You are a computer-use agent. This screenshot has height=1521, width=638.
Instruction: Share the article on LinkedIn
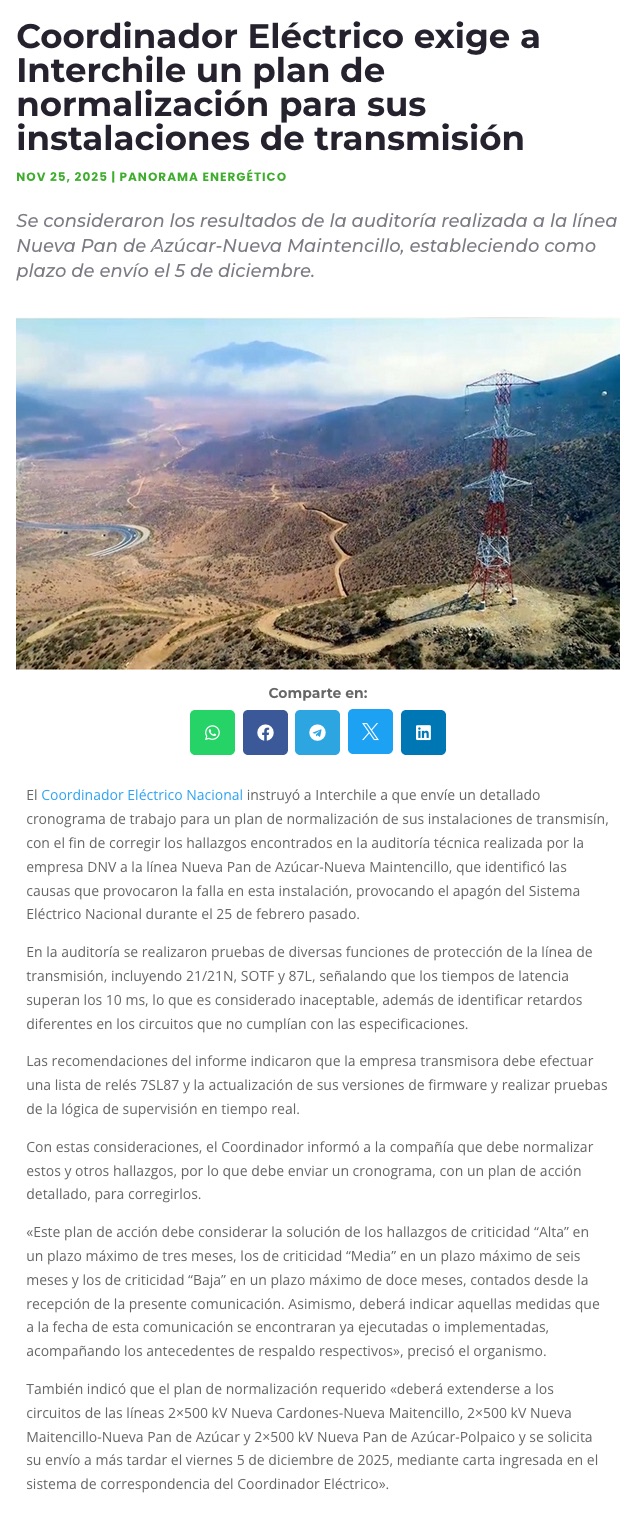click(x=423, y=732)
